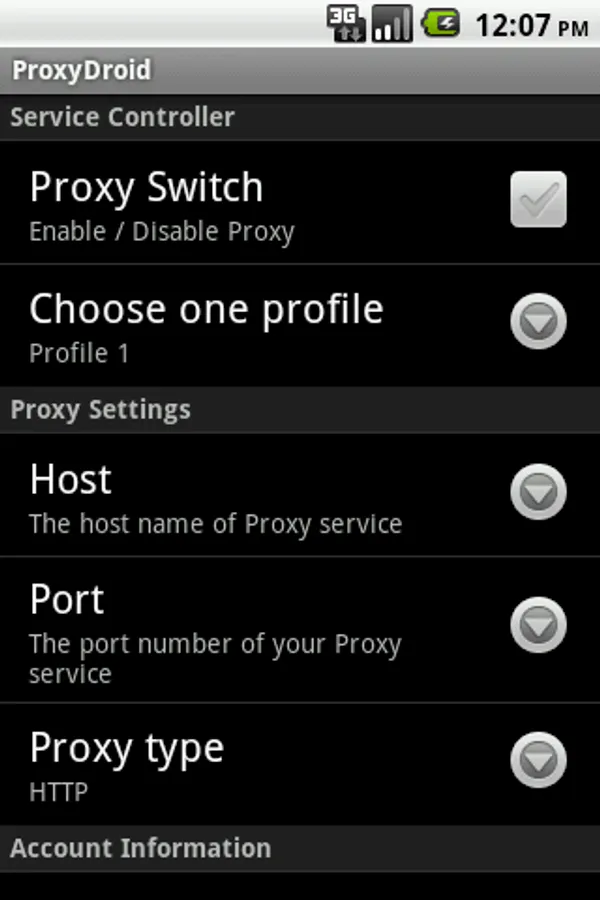Toggle the Proxy Switch checkbox
The height and width of the screenshot is (900, 600).
pos(538,200)
